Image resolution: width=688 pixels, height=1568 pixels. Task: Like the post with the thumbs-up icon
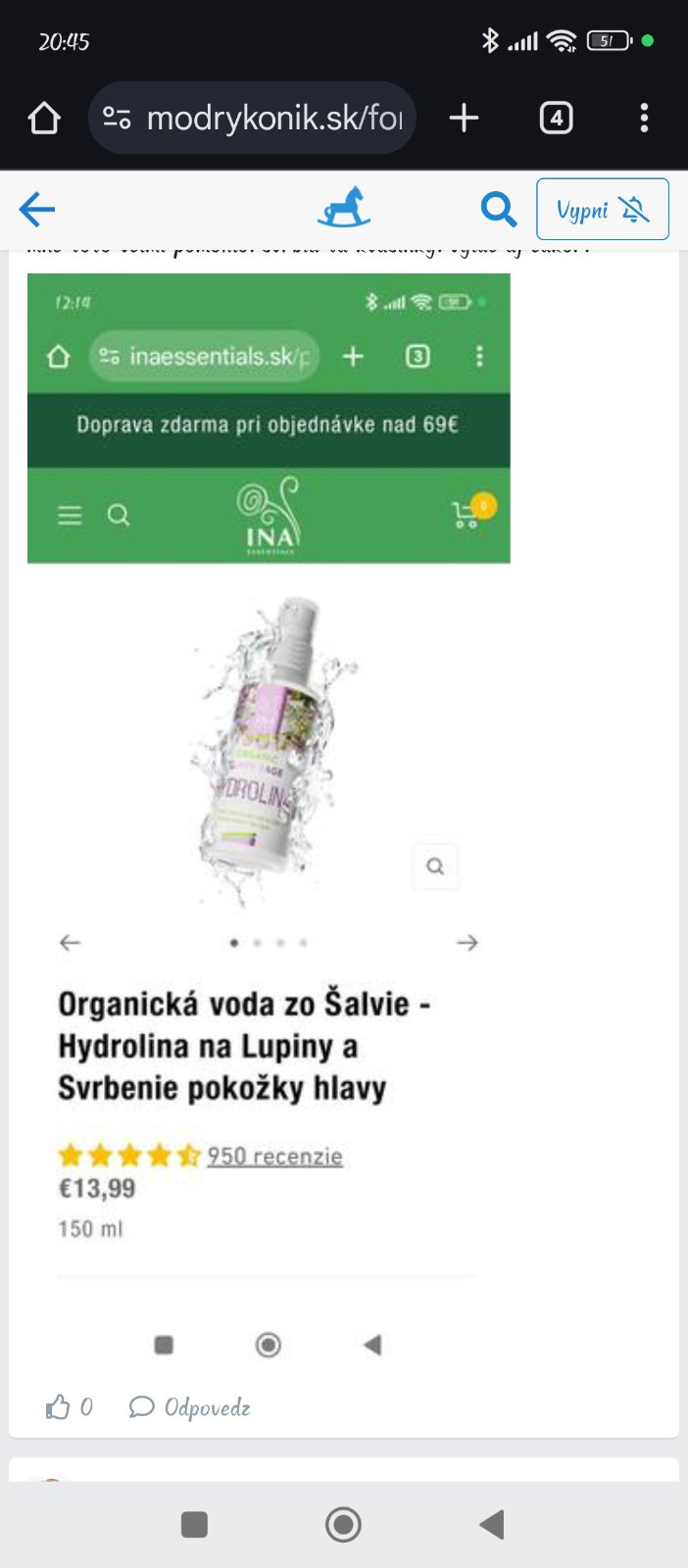(59, 1407)
